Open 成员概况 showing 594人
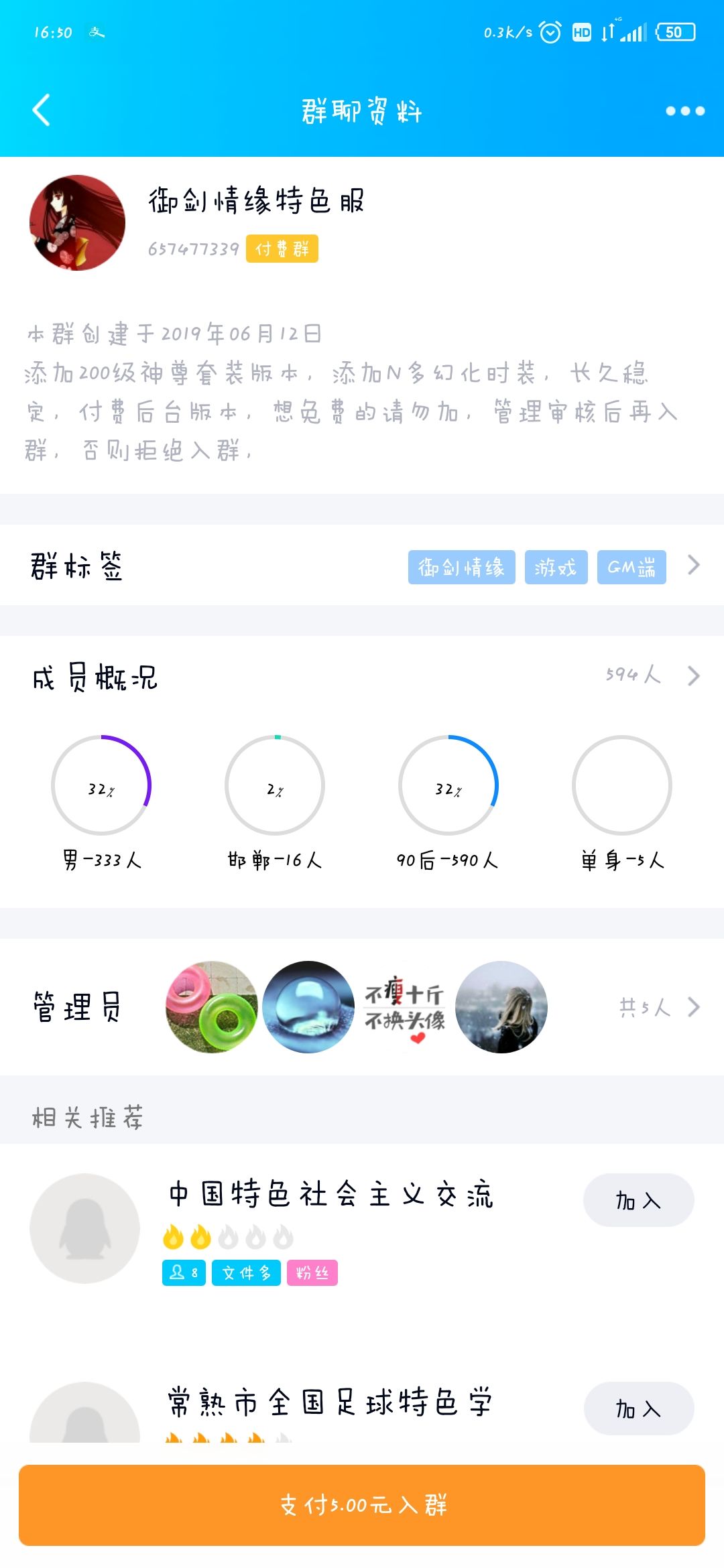Screen dimensions: 724x1568 pyautogui.click(x=650, y=675)
